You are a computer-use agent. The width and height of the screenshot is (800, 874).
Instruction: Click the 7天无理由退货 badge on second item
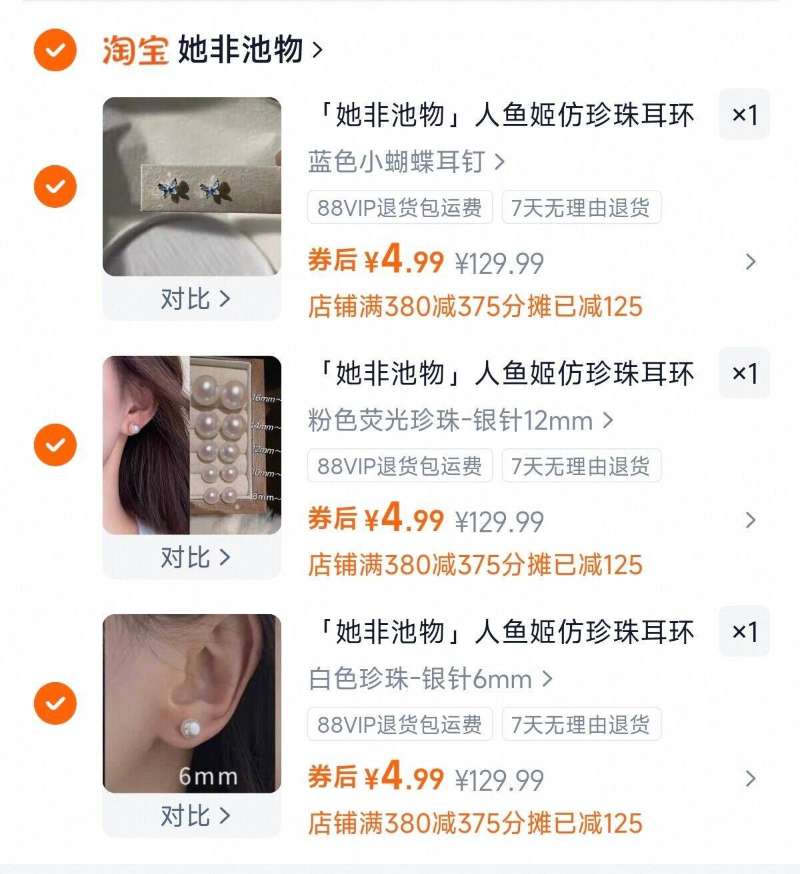point(582,466)
